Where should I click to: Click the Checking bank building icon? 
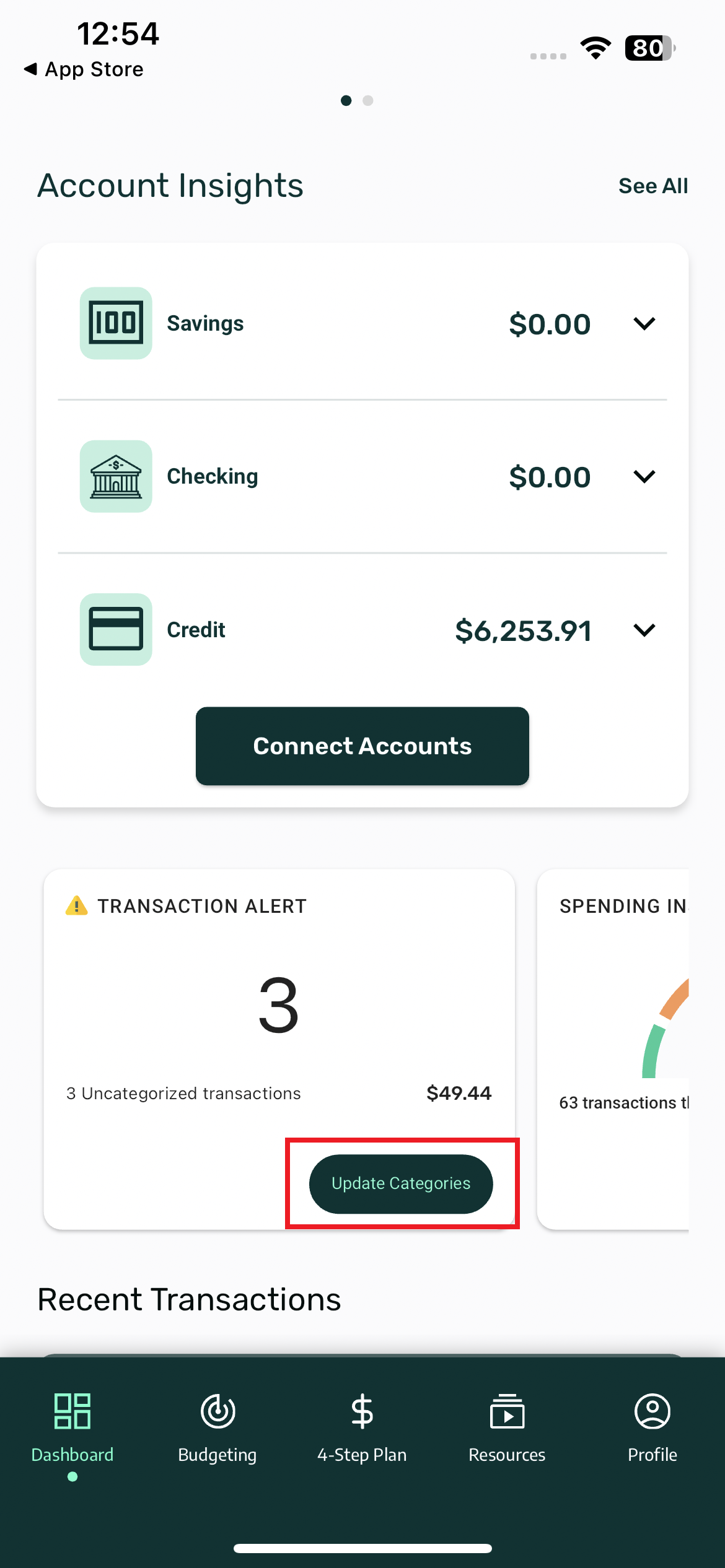click(x=115, y=476)
